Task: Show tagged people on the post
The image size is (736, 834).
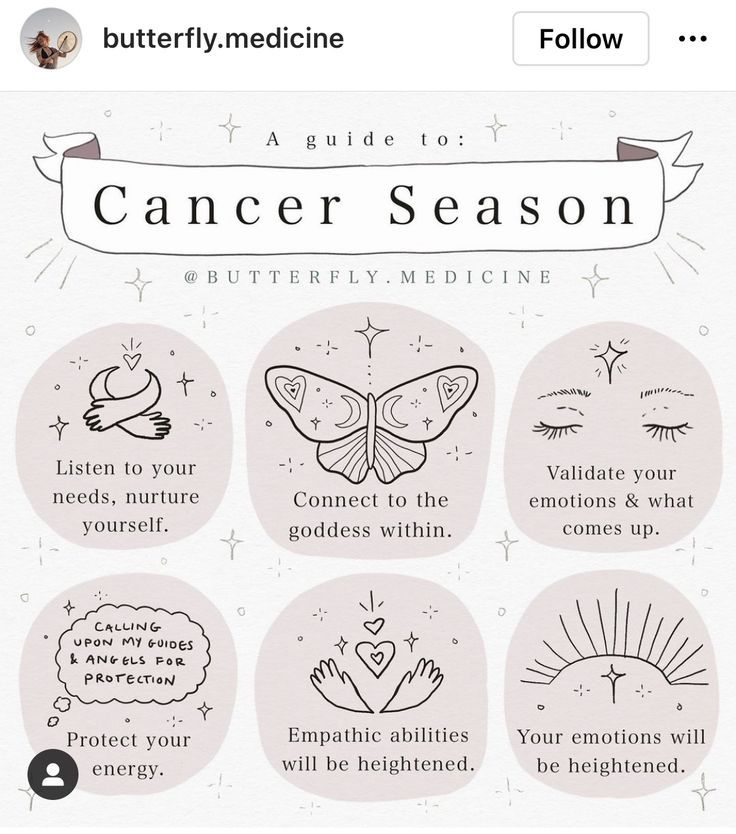Action: (x=53, y=774)
